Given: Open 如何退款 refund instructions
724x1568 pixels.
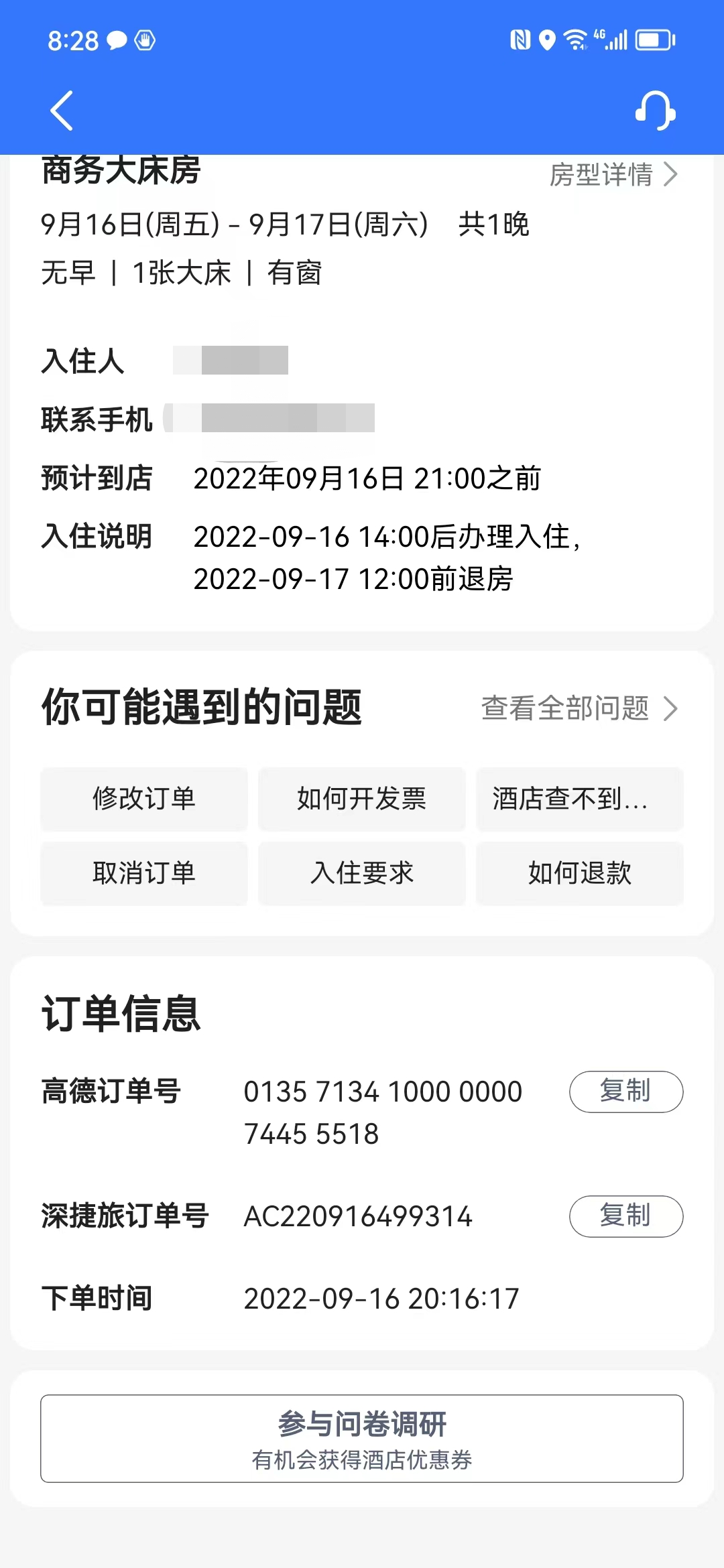Looking at the screenshot, I should click(x=579, y=873).
